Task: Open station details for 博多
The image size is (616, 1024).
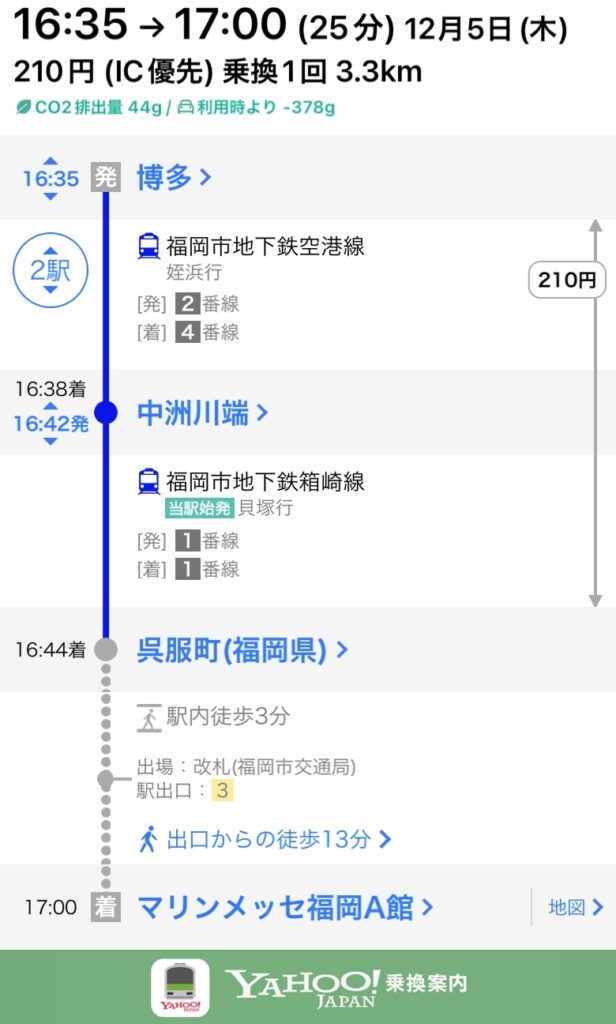Action: pos(173,178)
